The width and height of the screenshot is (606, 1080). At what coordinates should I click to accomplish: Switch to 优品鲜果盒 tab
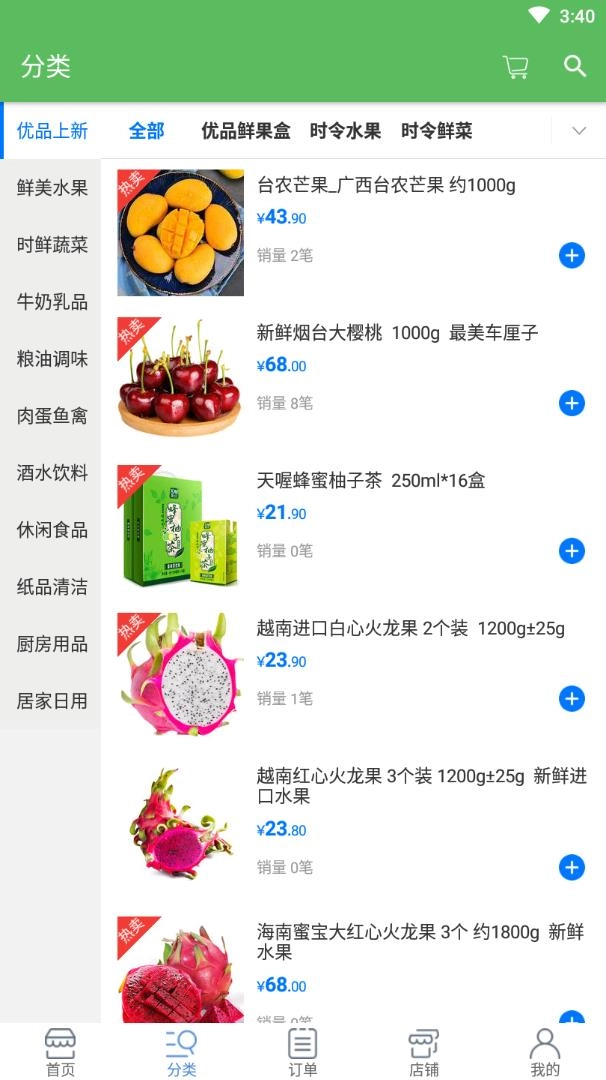pyautogui.click(x=246, y=131)
